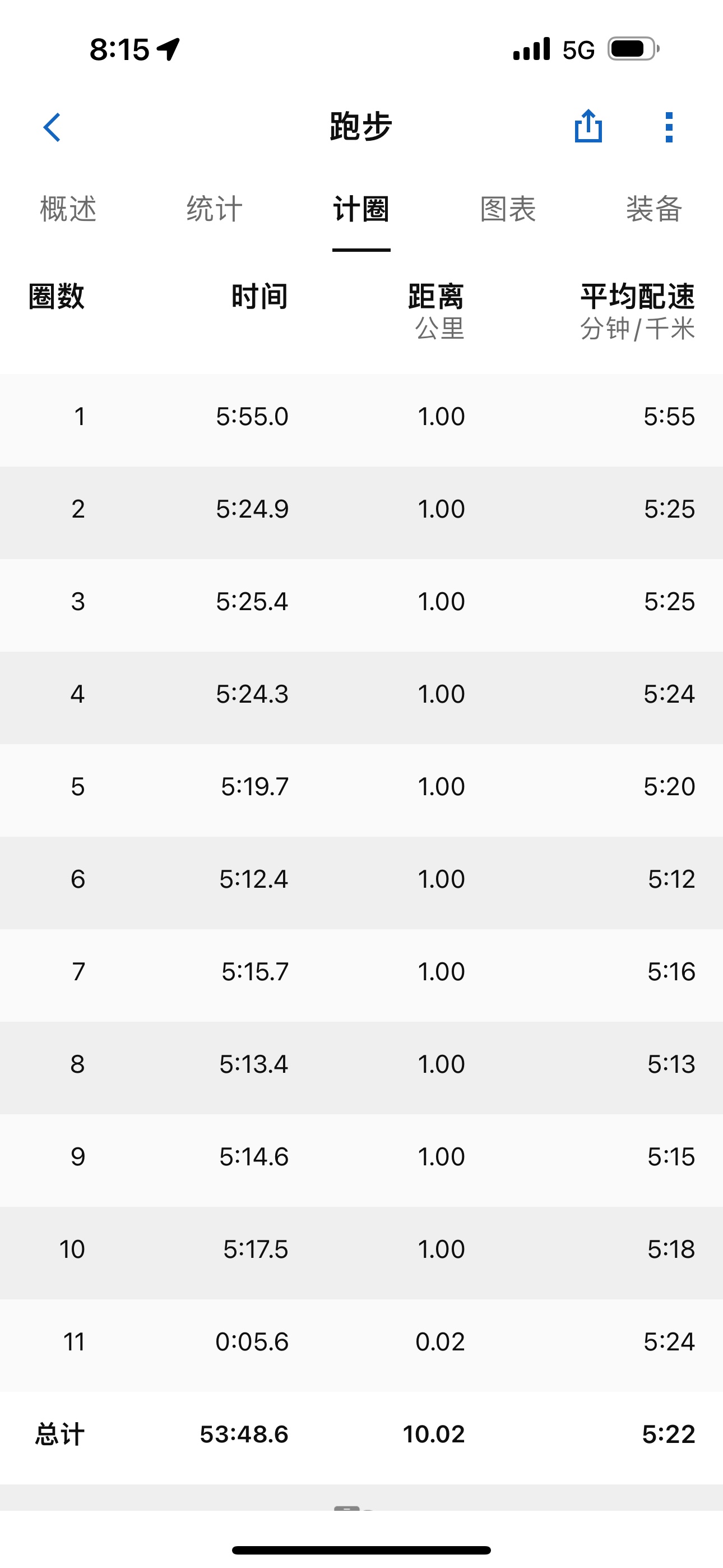
Task: Switch to the 统计 tab
Action: point(215,209)
